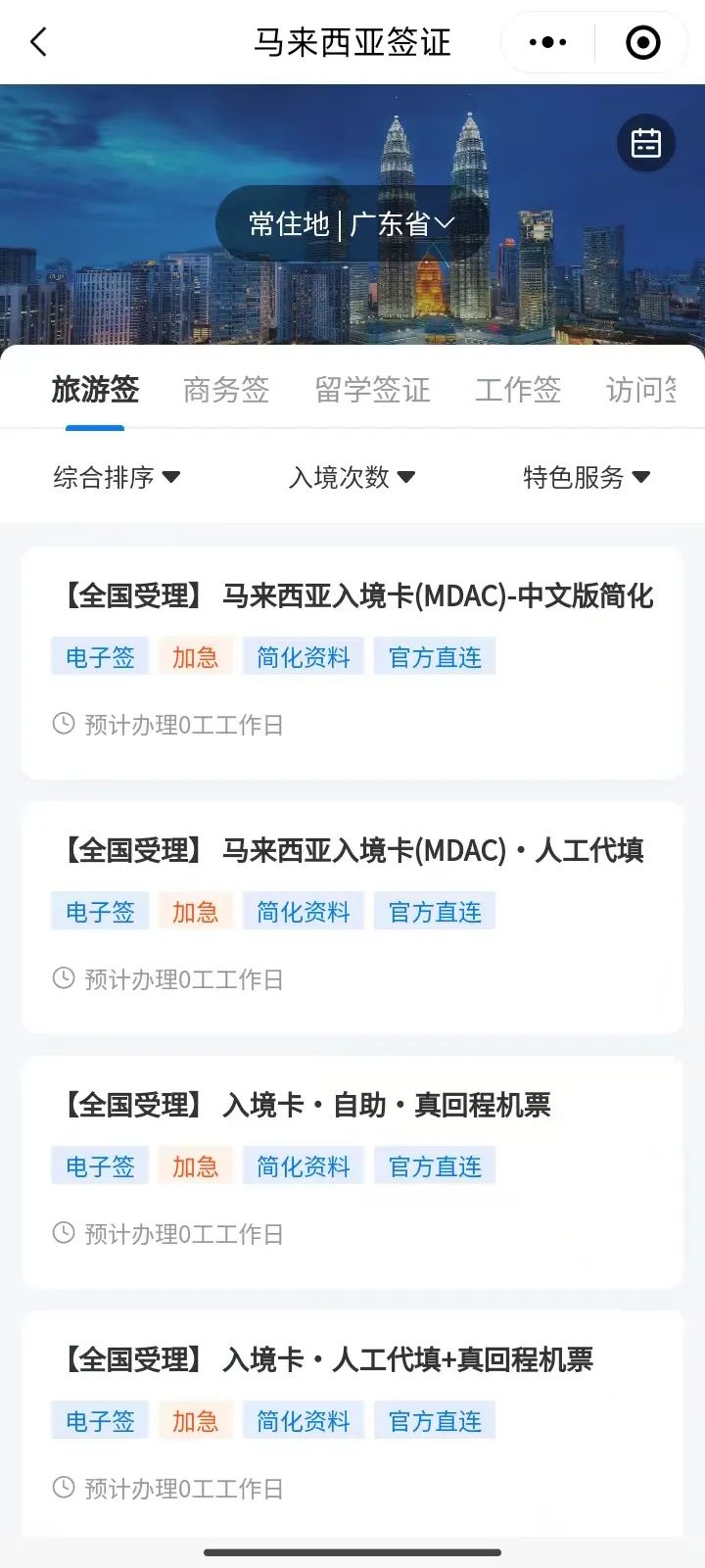Open the MDAC 人工代填 entry card

tap(352, 918)
